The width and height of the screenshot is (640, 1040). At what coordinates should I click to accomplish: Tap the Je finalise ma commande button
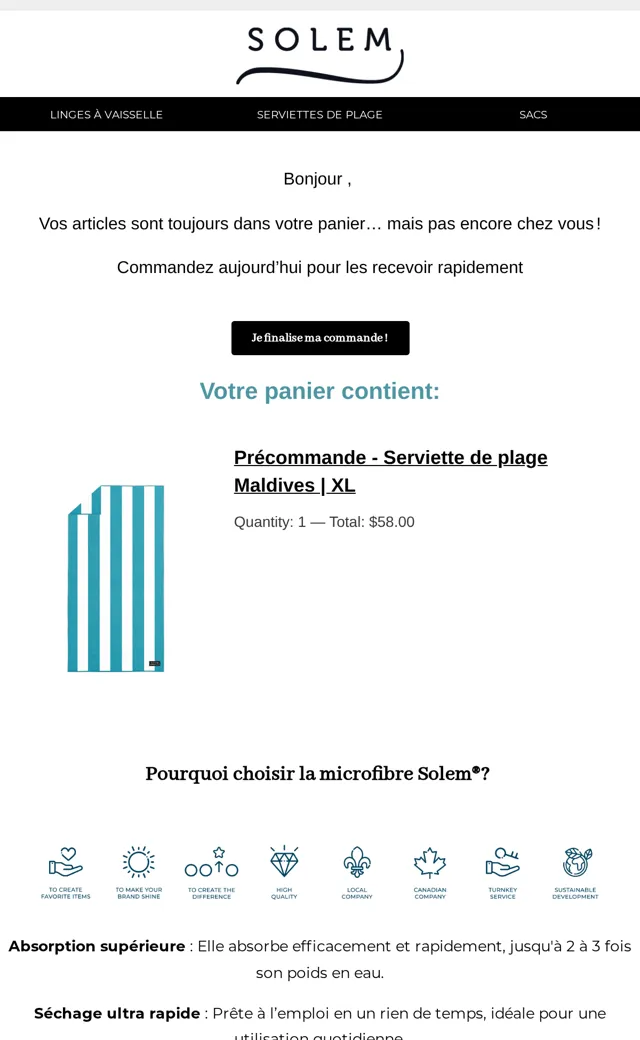[320, 338]
